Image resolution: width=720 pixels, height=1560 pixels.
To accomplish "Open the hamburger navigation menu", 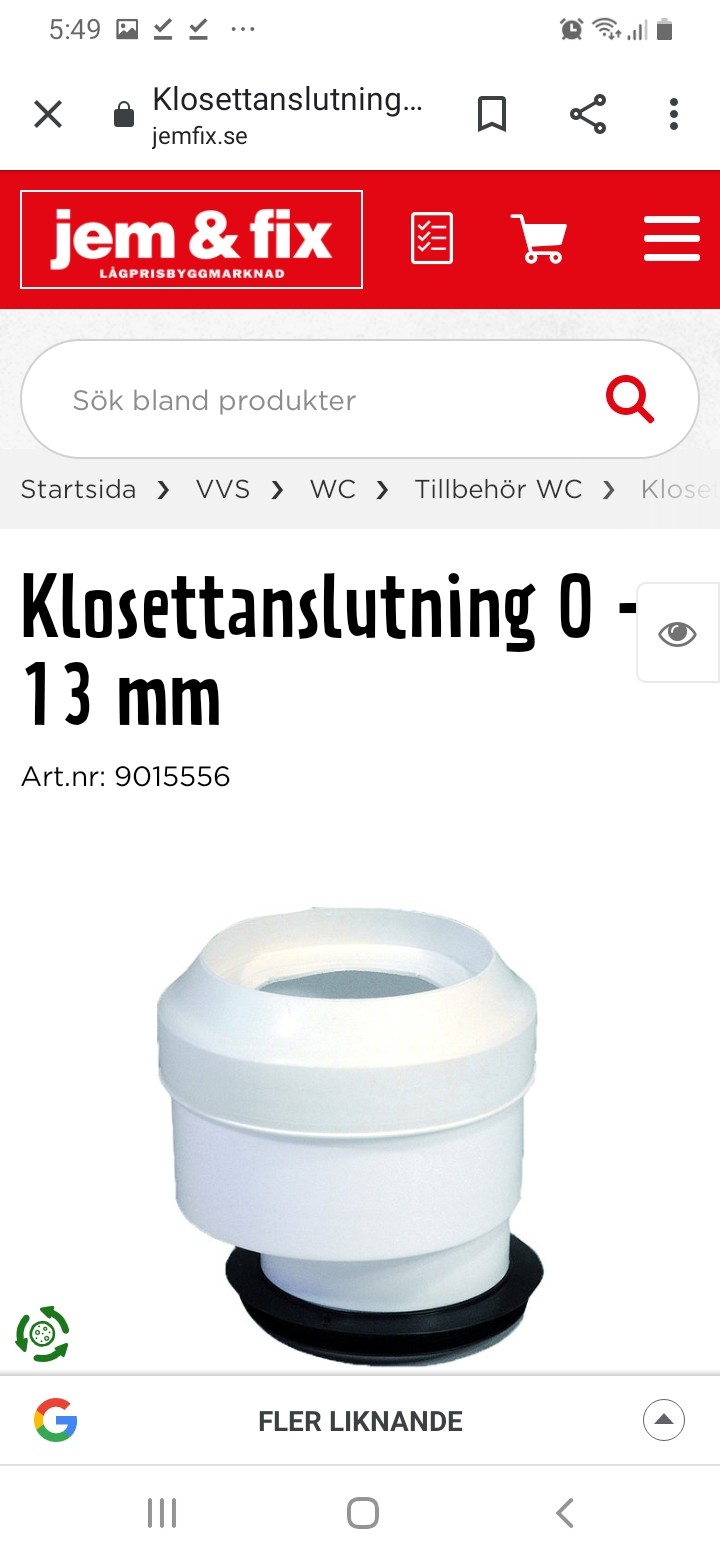I will [671, 240].
